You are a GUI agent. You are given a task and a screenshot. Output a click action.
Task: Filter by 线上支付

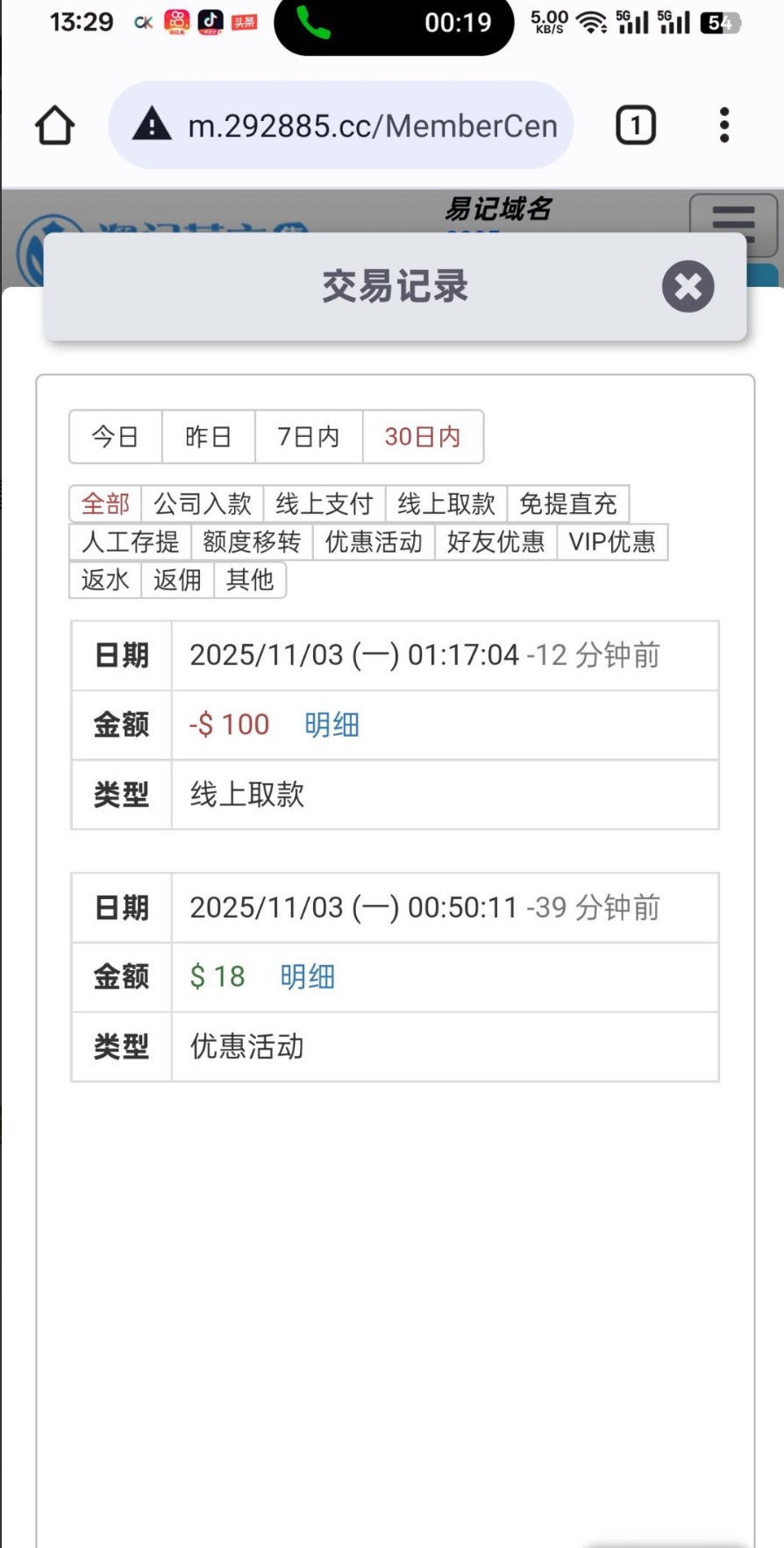click(324, 503)
